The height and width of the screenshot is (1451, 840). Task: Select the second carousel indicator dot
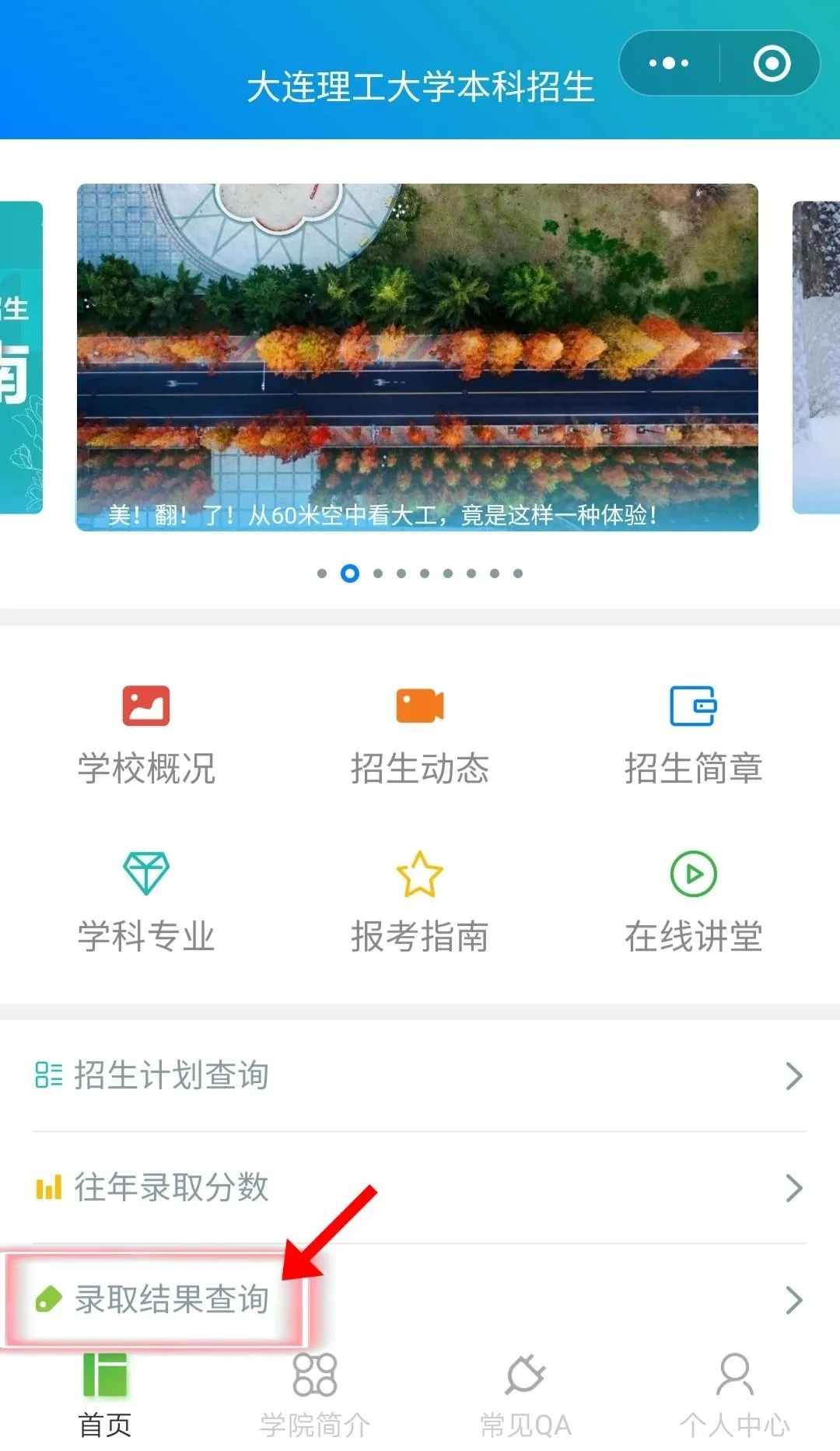(x=348, y=574)
